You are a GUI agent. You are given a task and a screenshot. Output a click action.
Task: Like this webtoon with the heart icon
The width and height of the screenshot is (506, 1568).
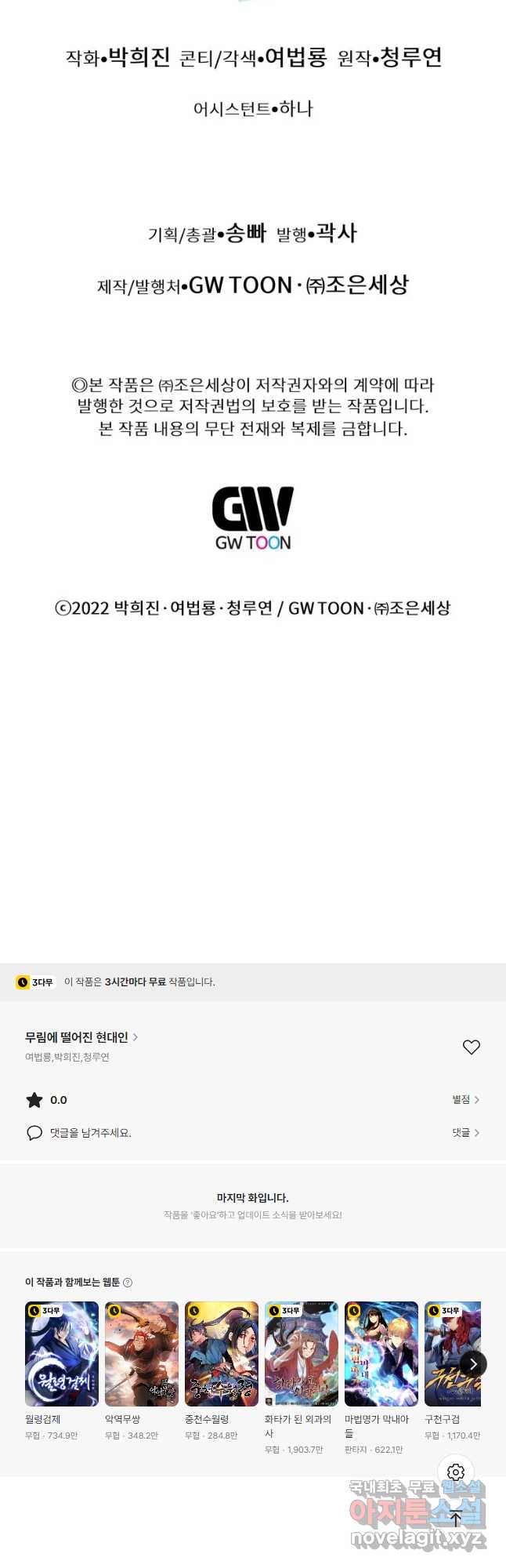tap(471, 1047)
